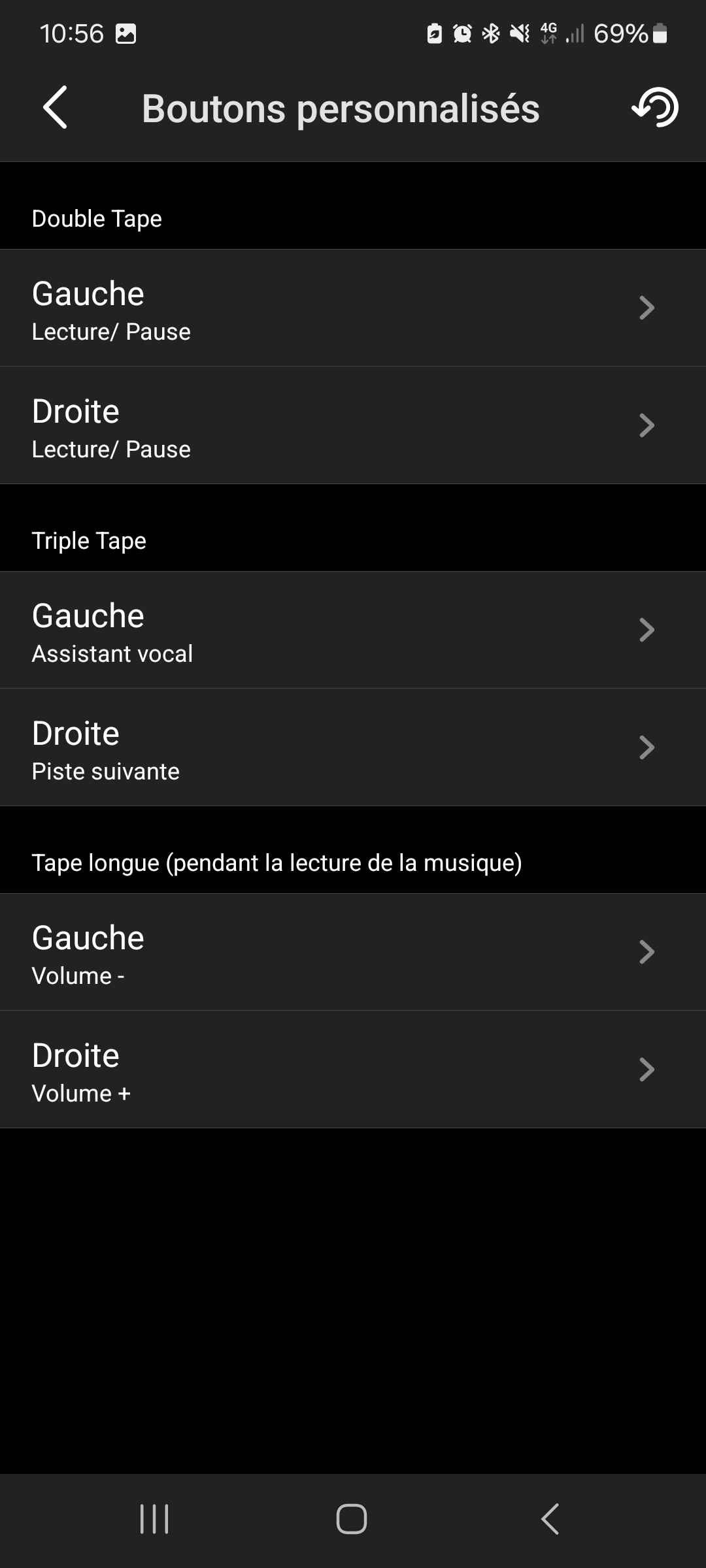Open the chevron next to Droite Lecture/Pause

[x=647, y=425]
